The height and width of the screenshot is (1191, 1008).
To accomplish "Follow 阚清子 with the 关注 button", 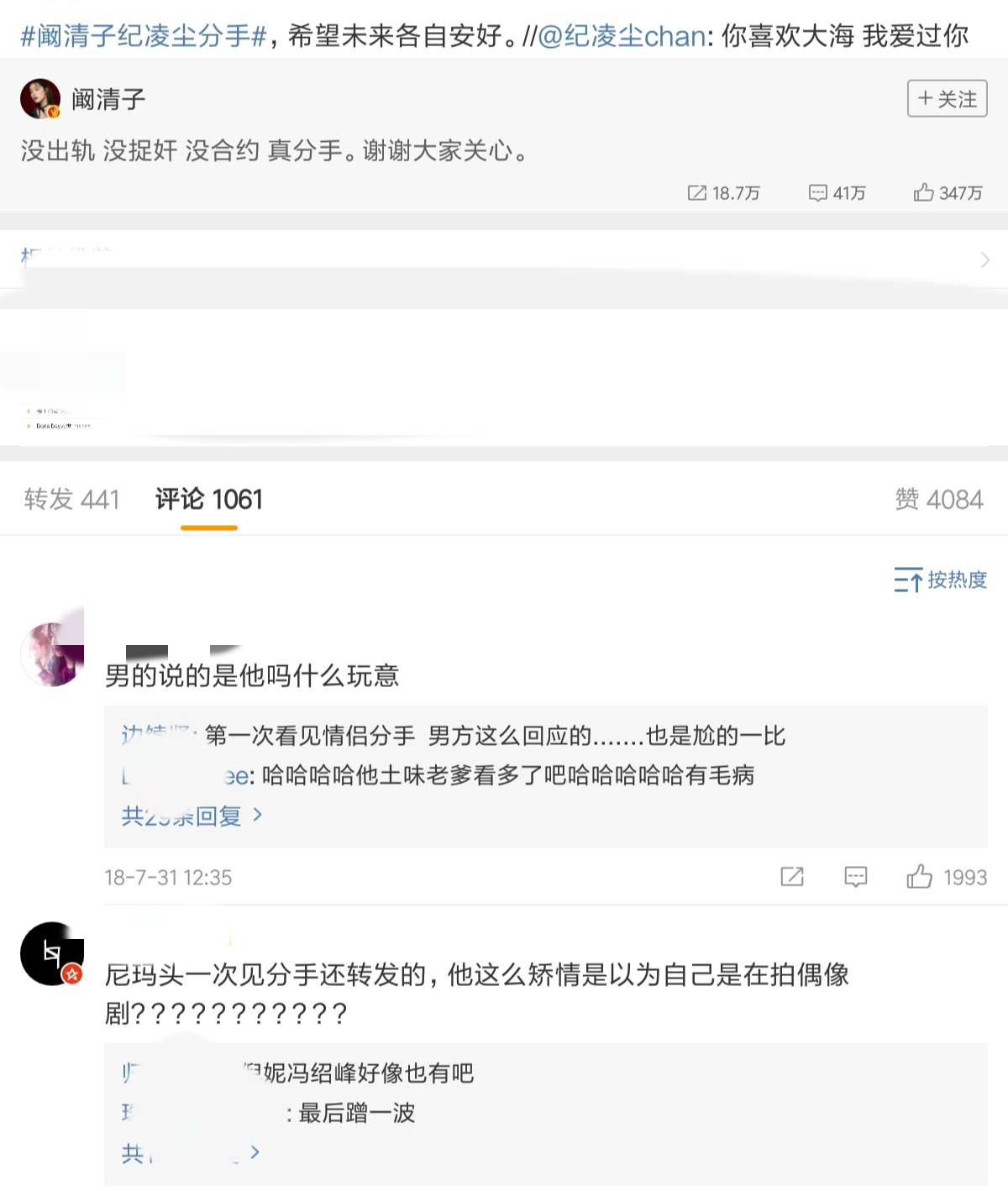I will point(947,99).
